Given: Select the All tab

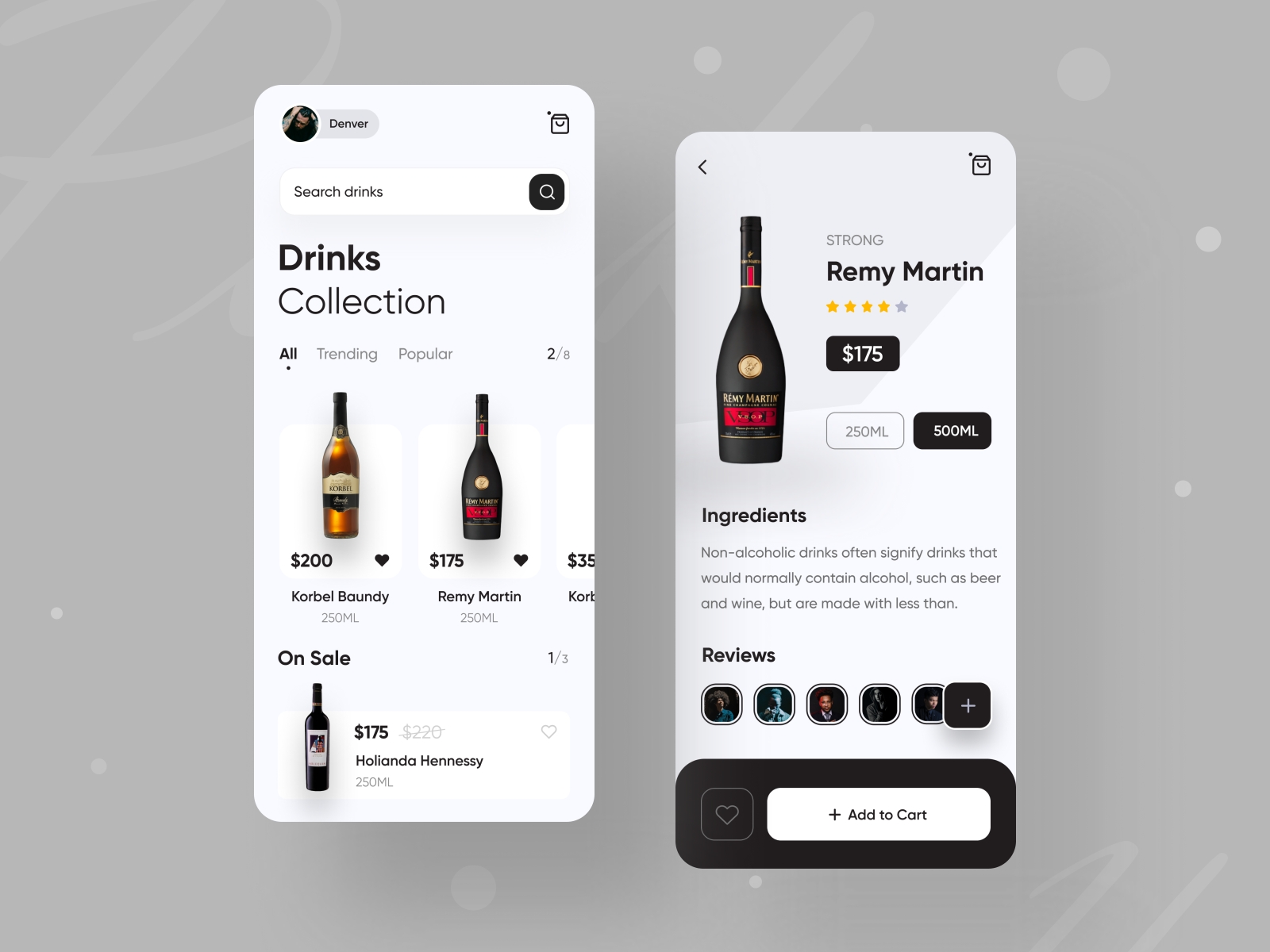Looking at the screenshot, I should 288,354.
